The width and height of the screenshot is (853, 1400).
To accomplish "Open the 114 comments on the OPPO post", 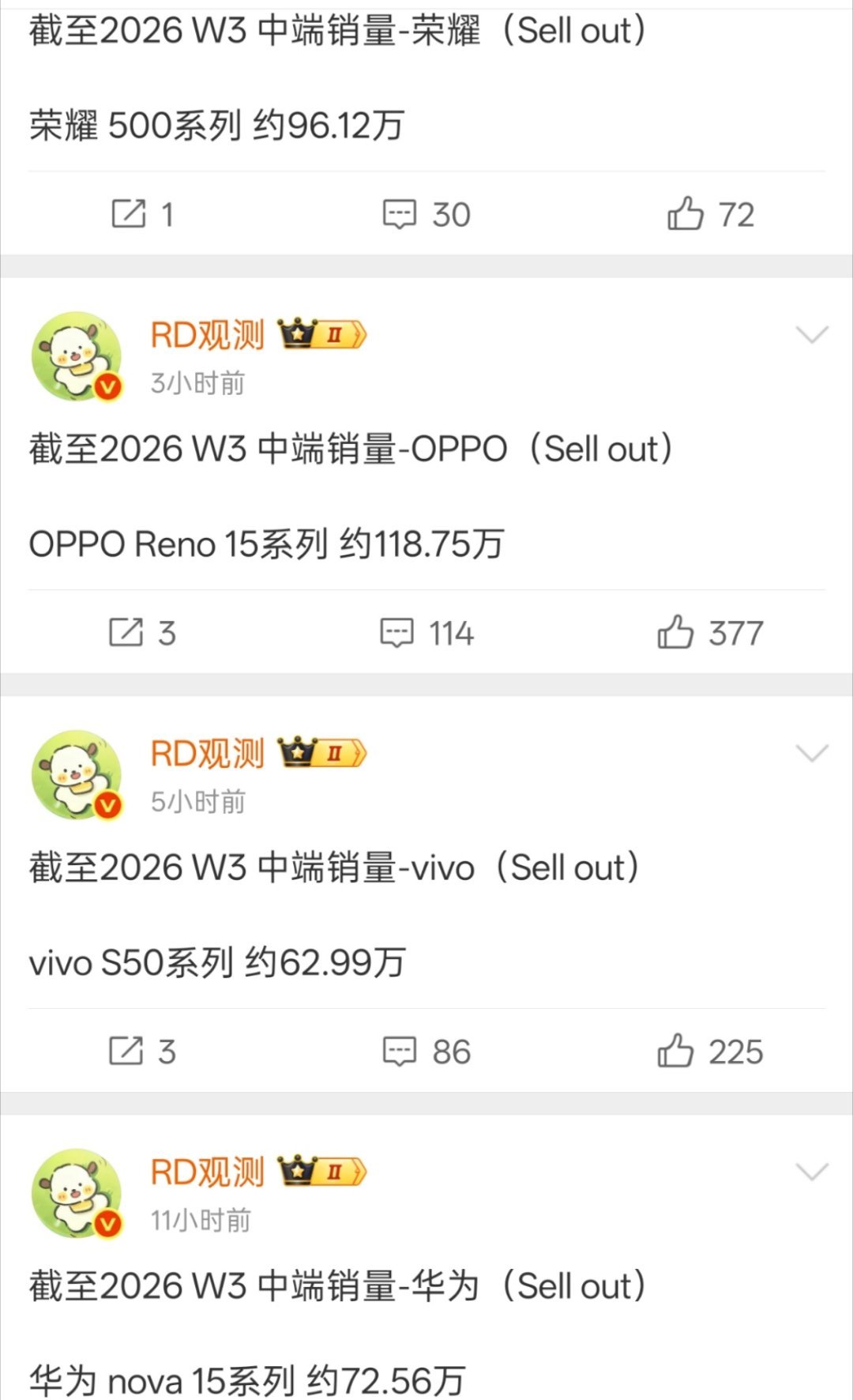I will [401, 631].
